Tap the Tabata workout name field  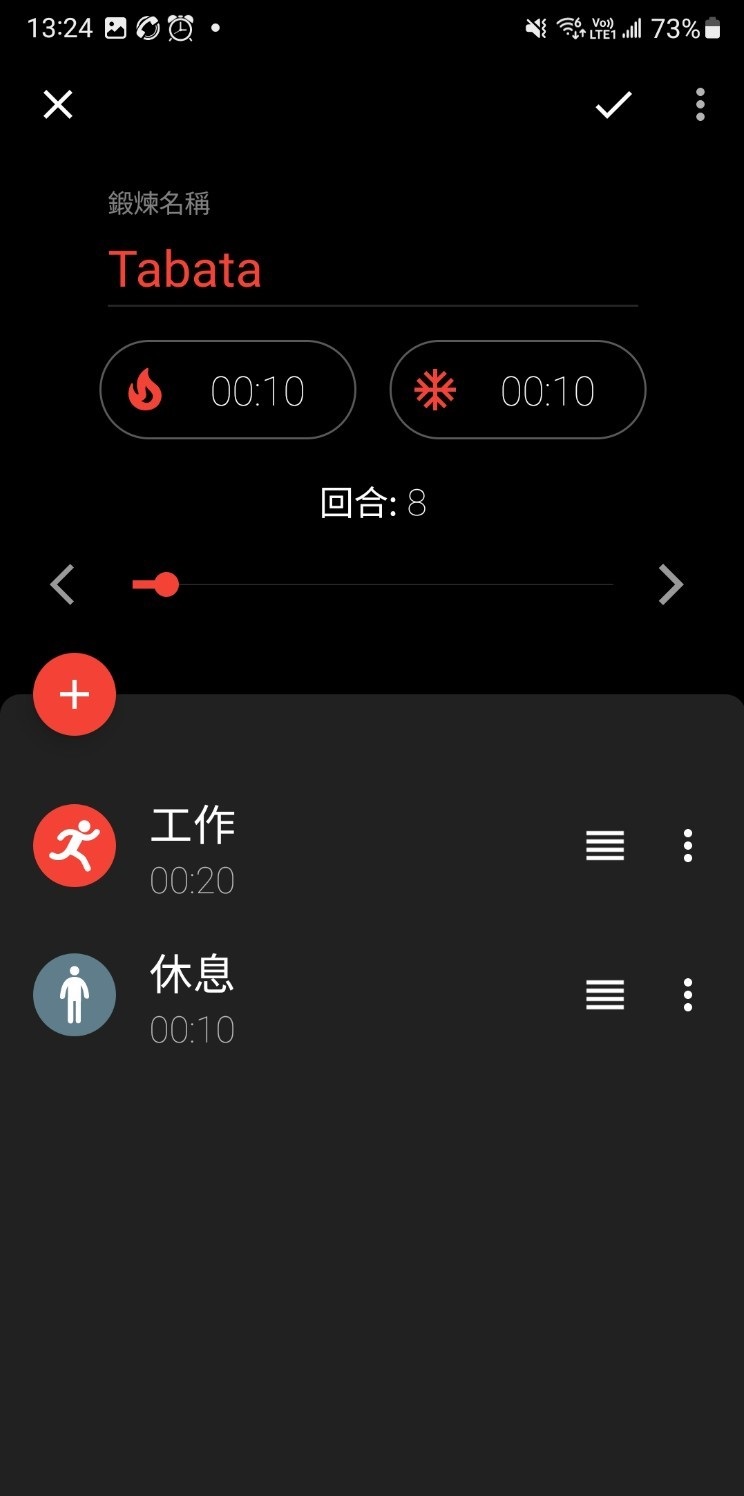[x=372, y=269]
